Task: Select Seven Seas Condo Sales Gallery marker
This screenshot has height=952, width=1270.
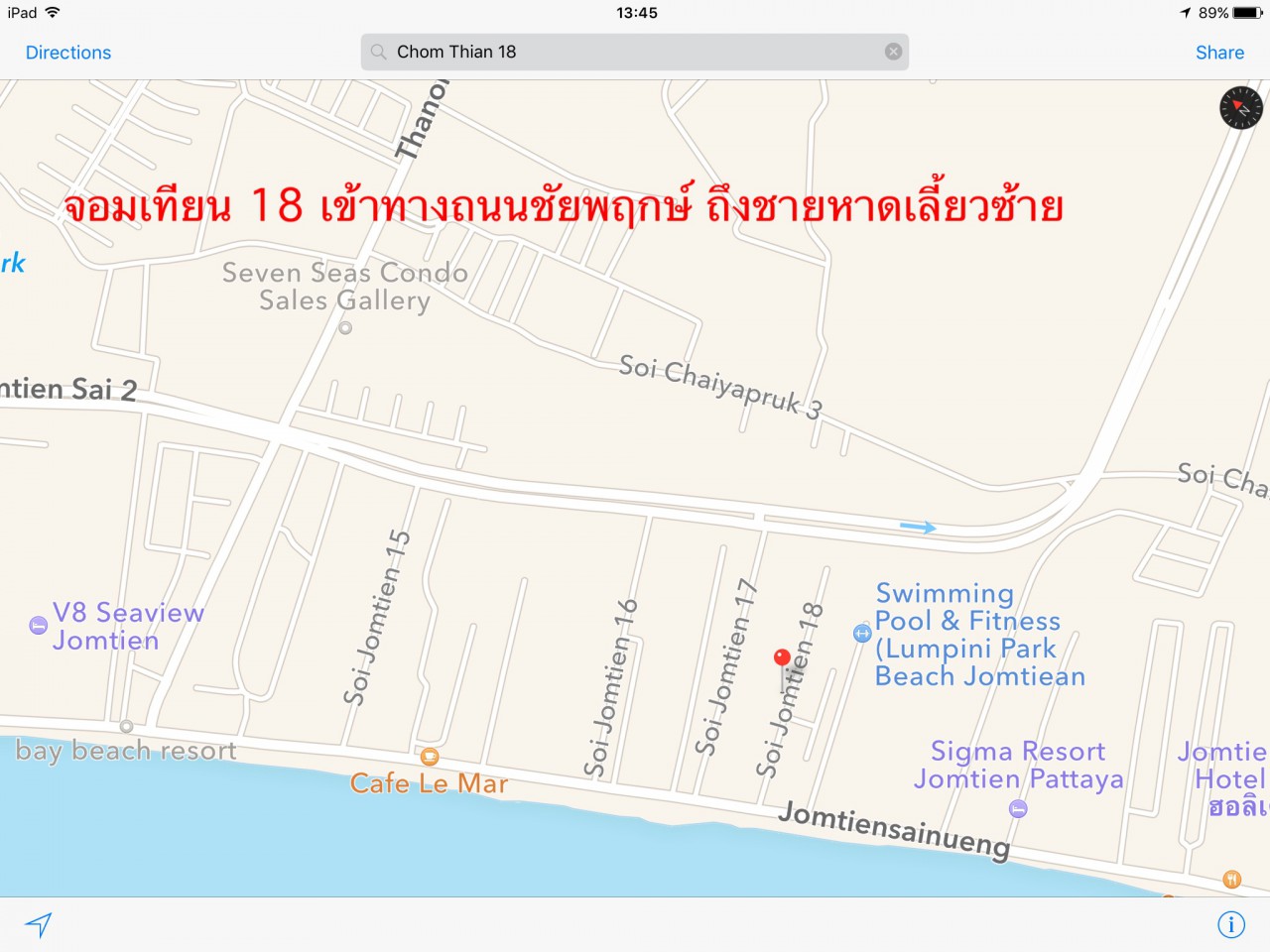Action: (345, 327)
